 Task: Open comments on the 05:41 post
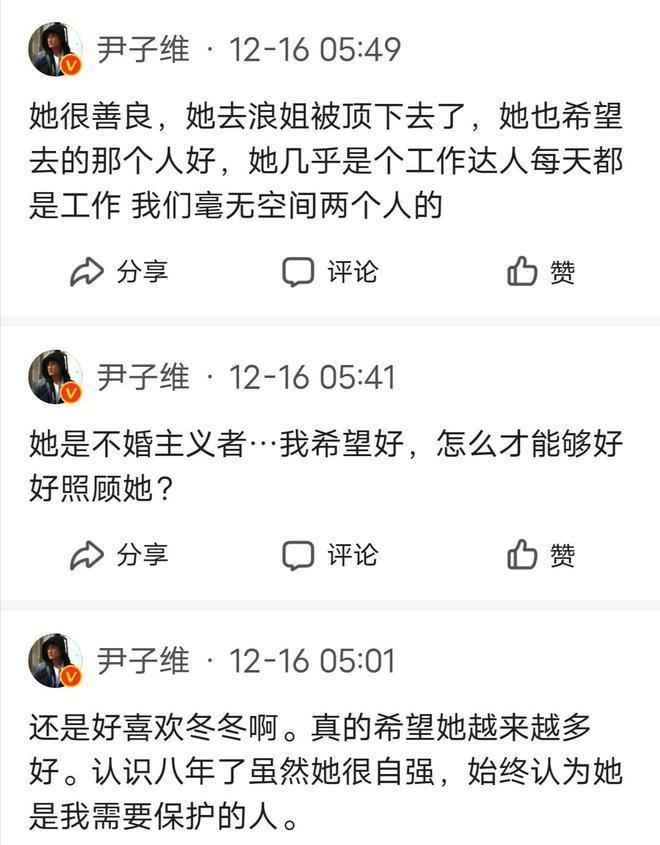[x=330, y=554]
